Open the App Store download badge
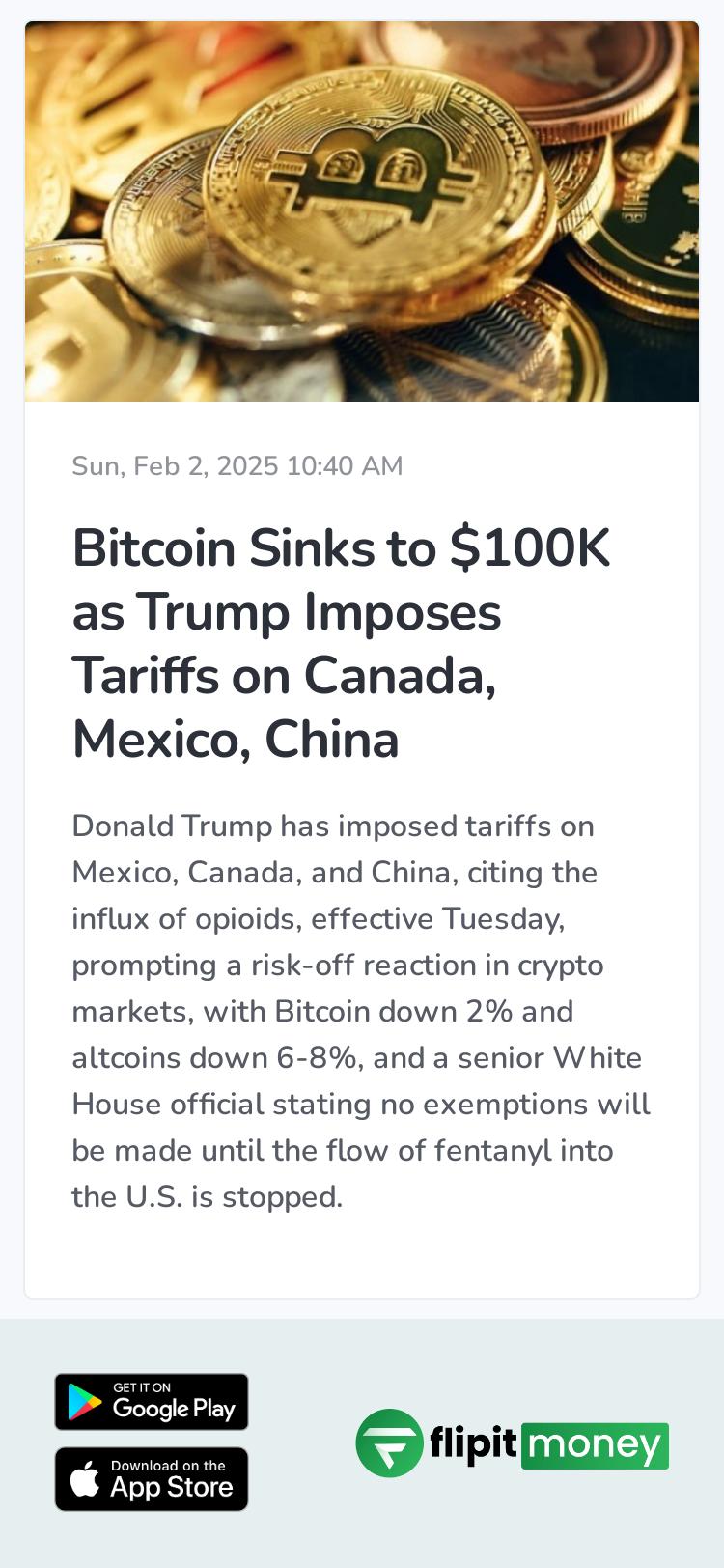Screen dimensions: 724x1568 (152, 1478)
